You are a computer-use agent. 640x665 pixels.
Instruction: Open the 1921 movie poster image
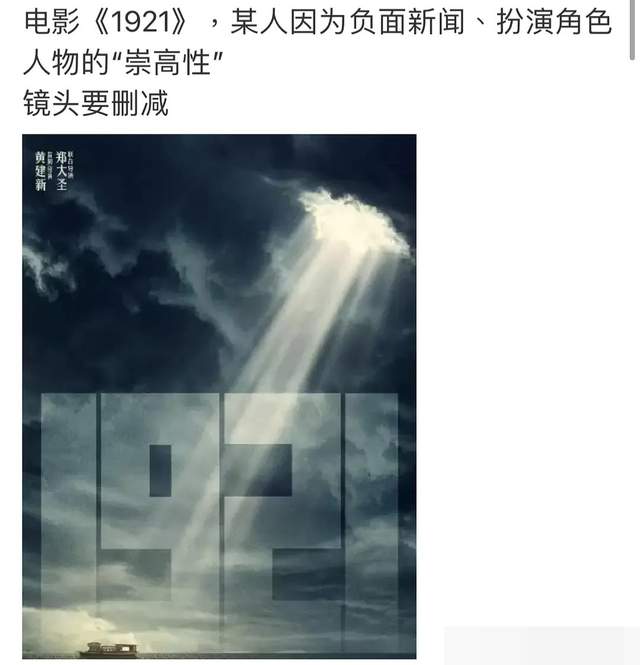tap(219, 396)
